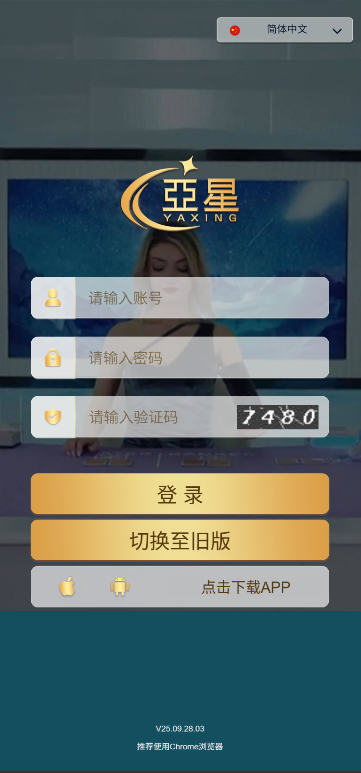Tap the 登录 login button
Viewport: 361px width, 773px height.
(x=180, y=494)
